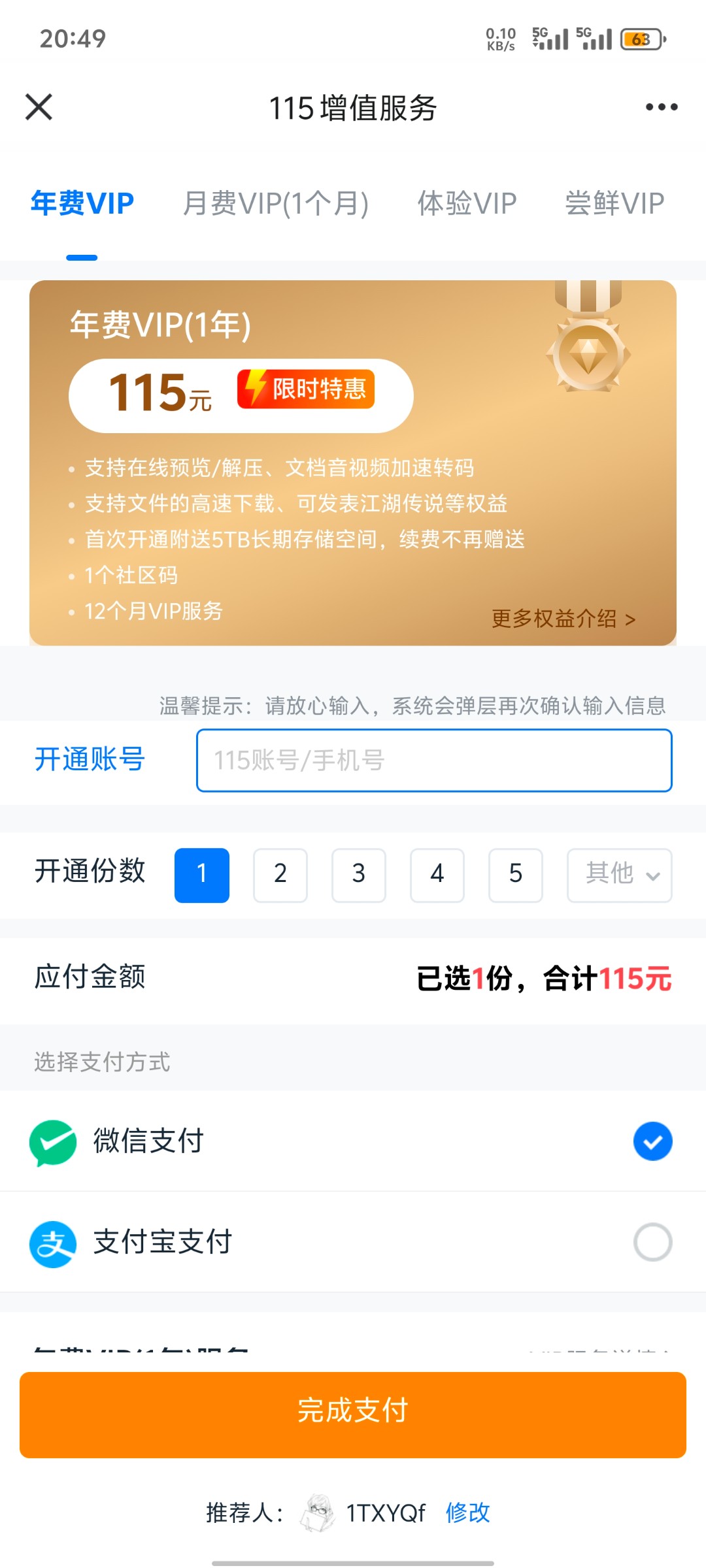Select the 年费VIP tab
The image size is (706, 1568).
point(82,203)
